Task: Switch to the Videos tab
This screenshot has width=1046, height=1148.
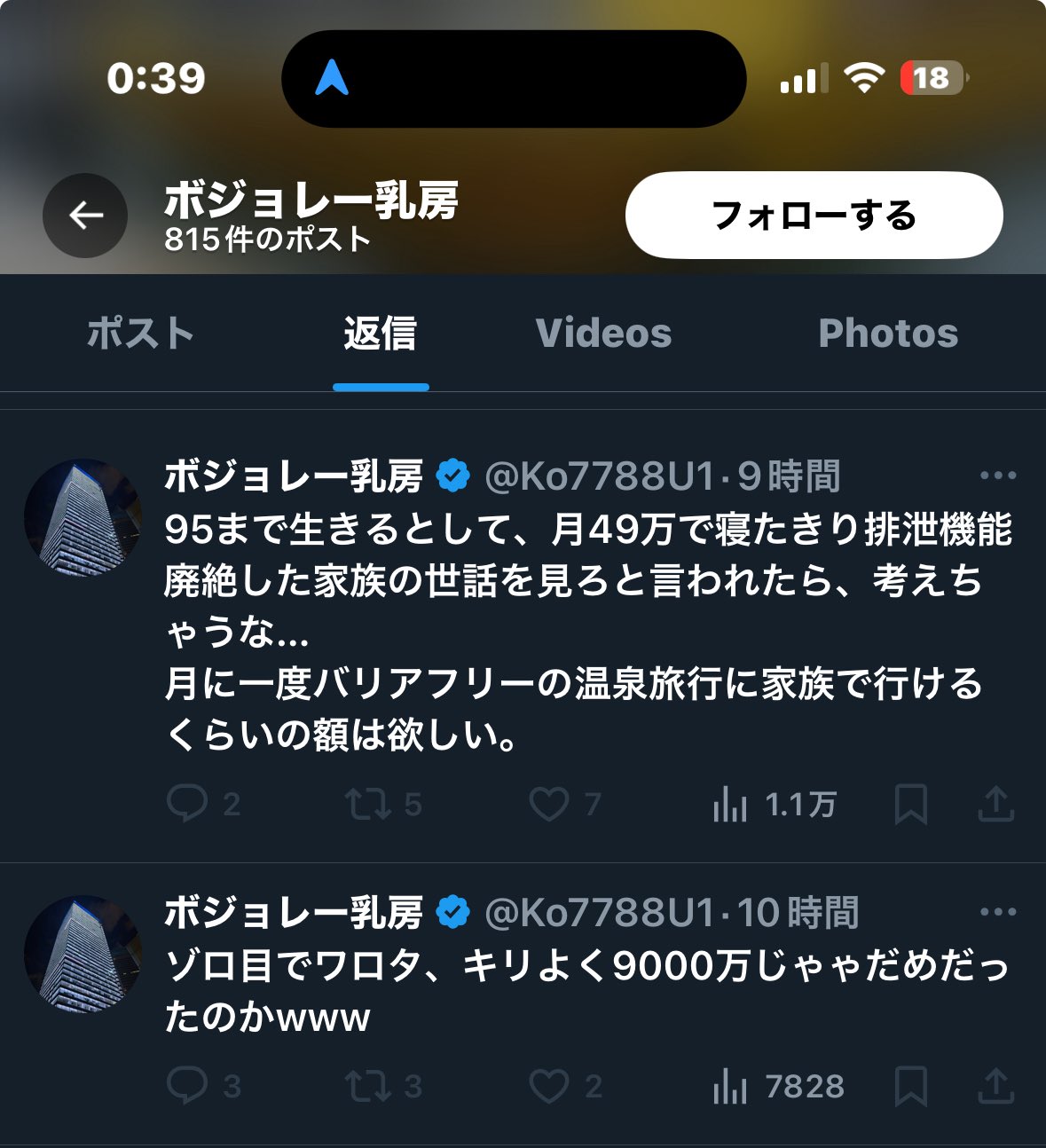Action: tap(603, 334)
